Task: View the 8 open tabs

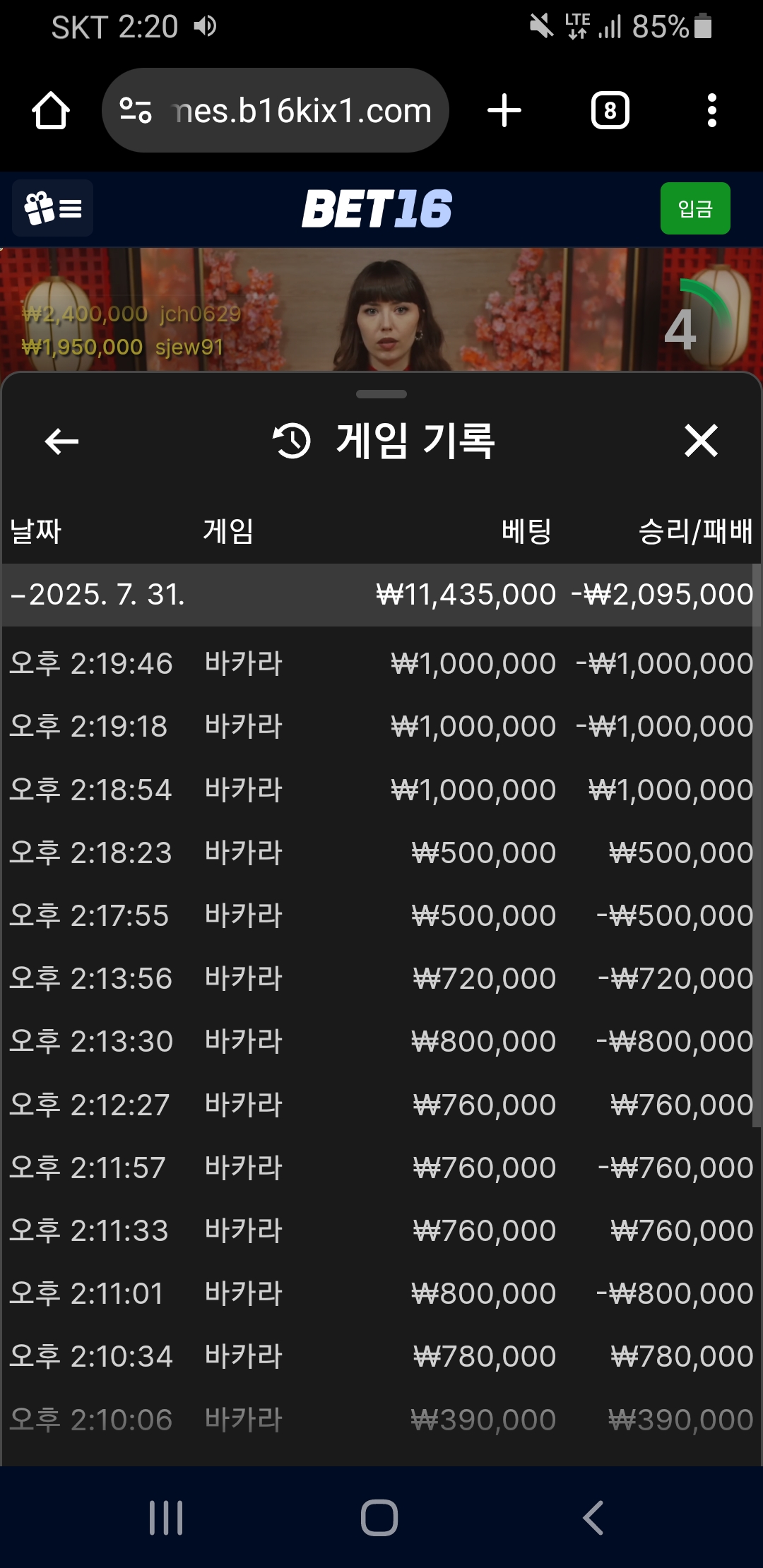Action: click(x=610, y=111)
